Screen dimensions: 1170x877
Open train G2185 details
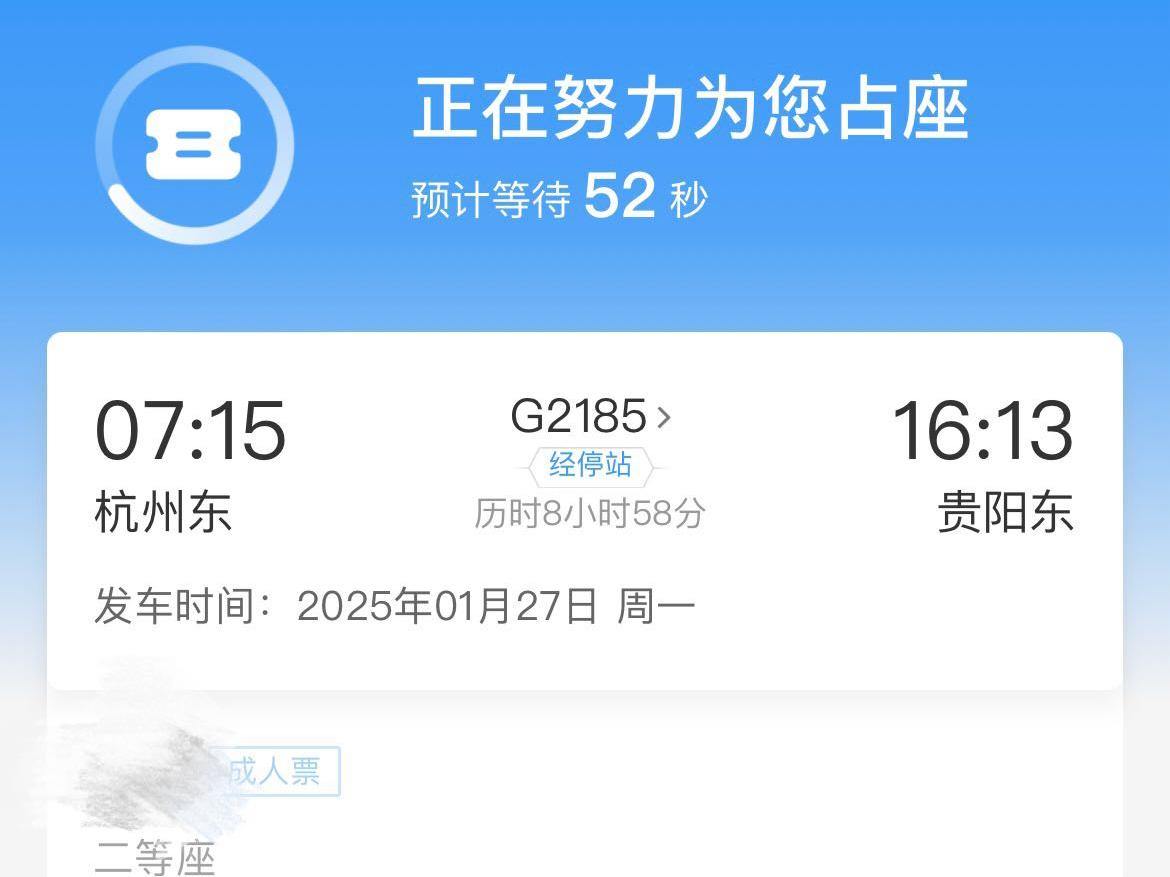(x=590, y=416)
